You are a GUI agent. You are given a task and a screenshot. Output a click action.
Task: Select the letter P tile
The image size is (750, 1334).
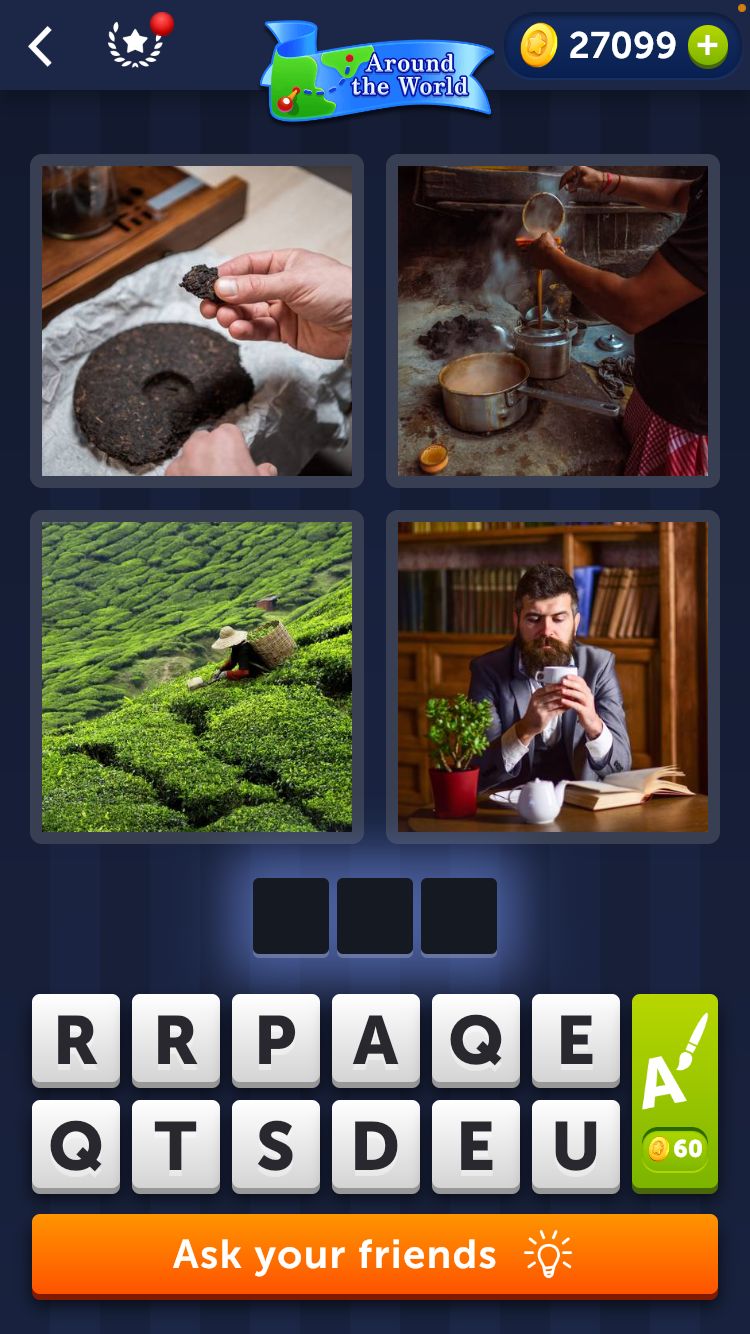click(276, 1040)
